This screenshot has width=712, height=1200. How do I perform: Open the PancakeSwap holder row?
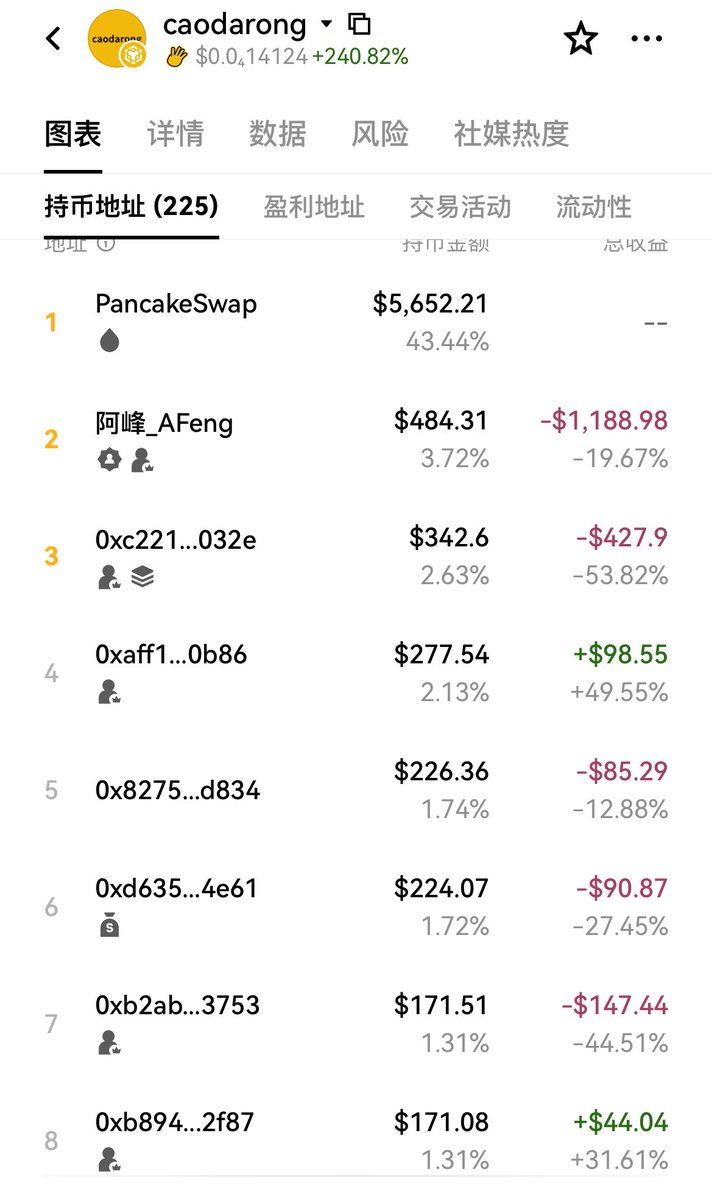176,305
